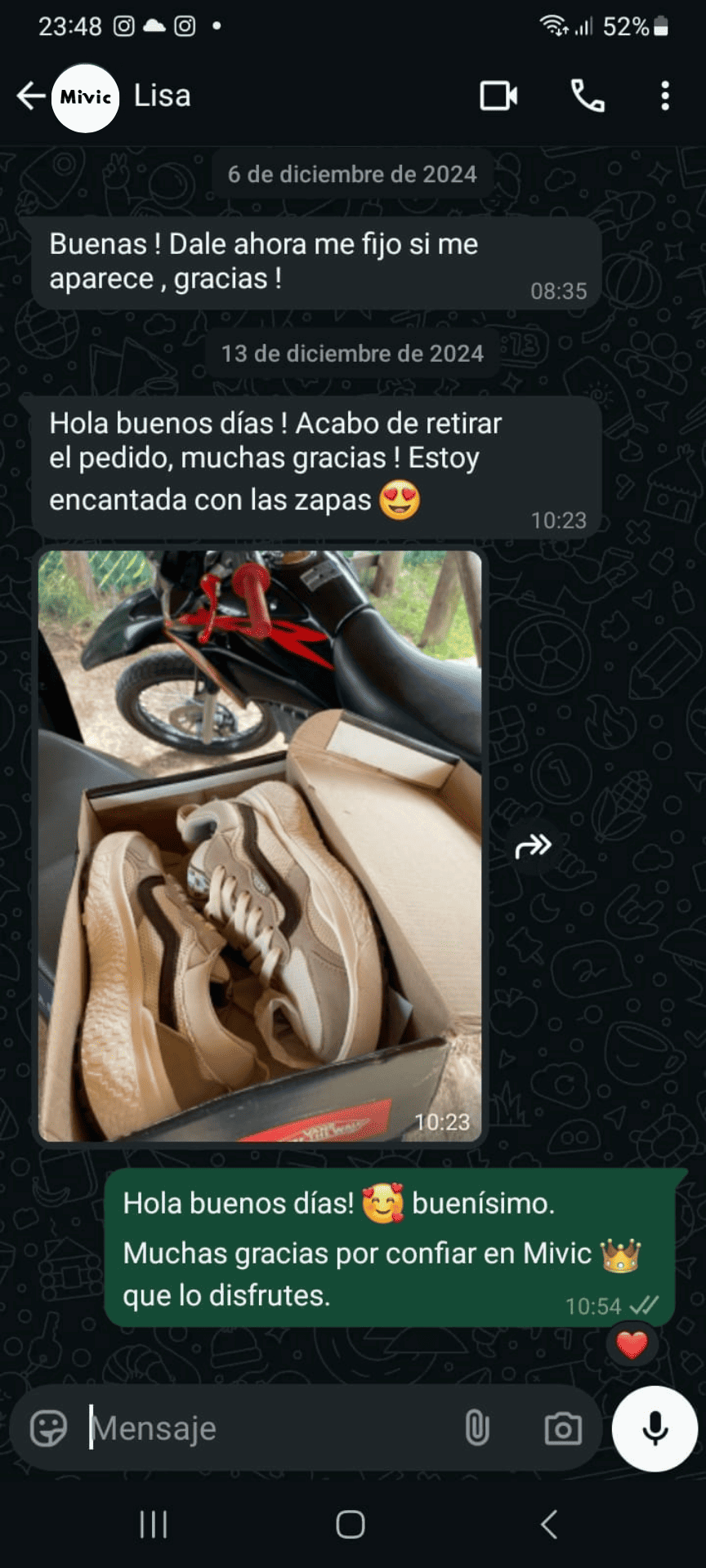Start a video call with Lisa

pos(498,96)
